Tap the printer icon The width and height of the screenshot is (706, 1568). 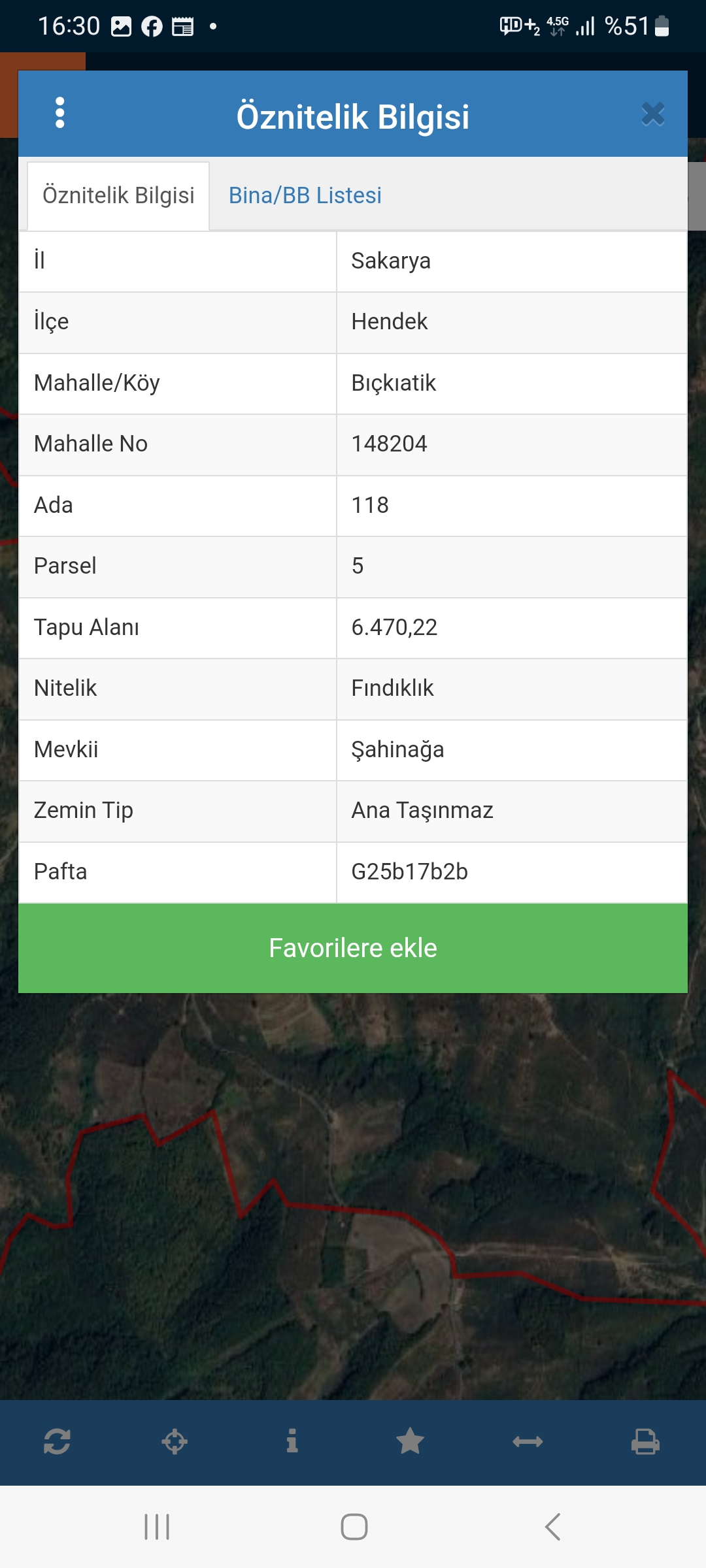[x=645, y=1441]
